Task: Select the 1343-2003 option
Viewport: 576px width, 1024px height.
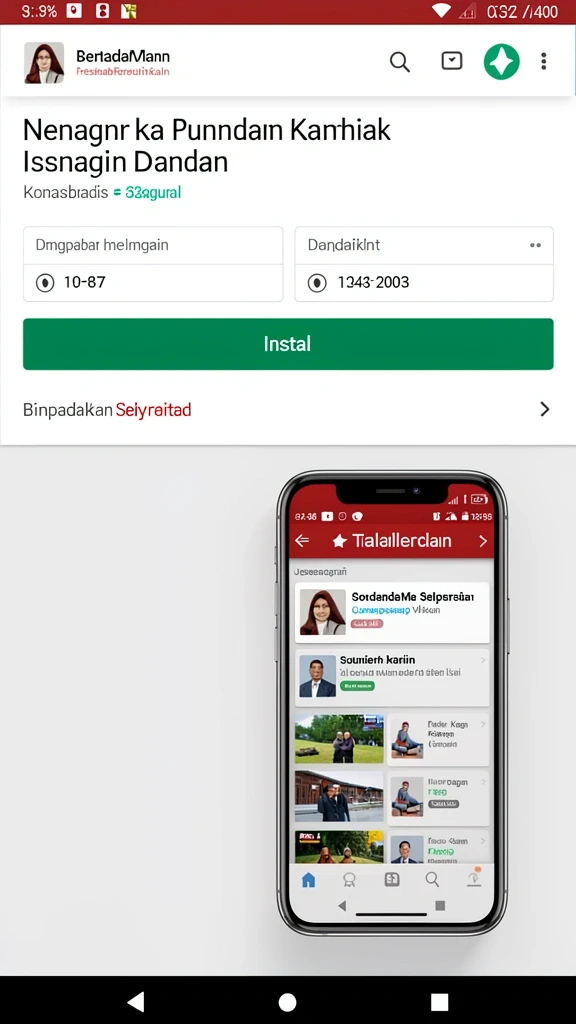Action: 424,283
